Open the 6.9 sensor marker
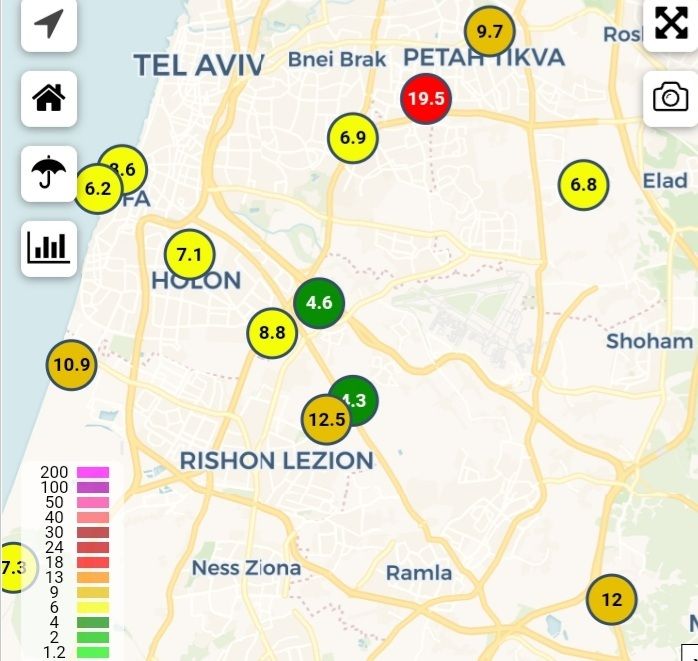The width and height of the screenshot is (698, 661). coord(353,138)
